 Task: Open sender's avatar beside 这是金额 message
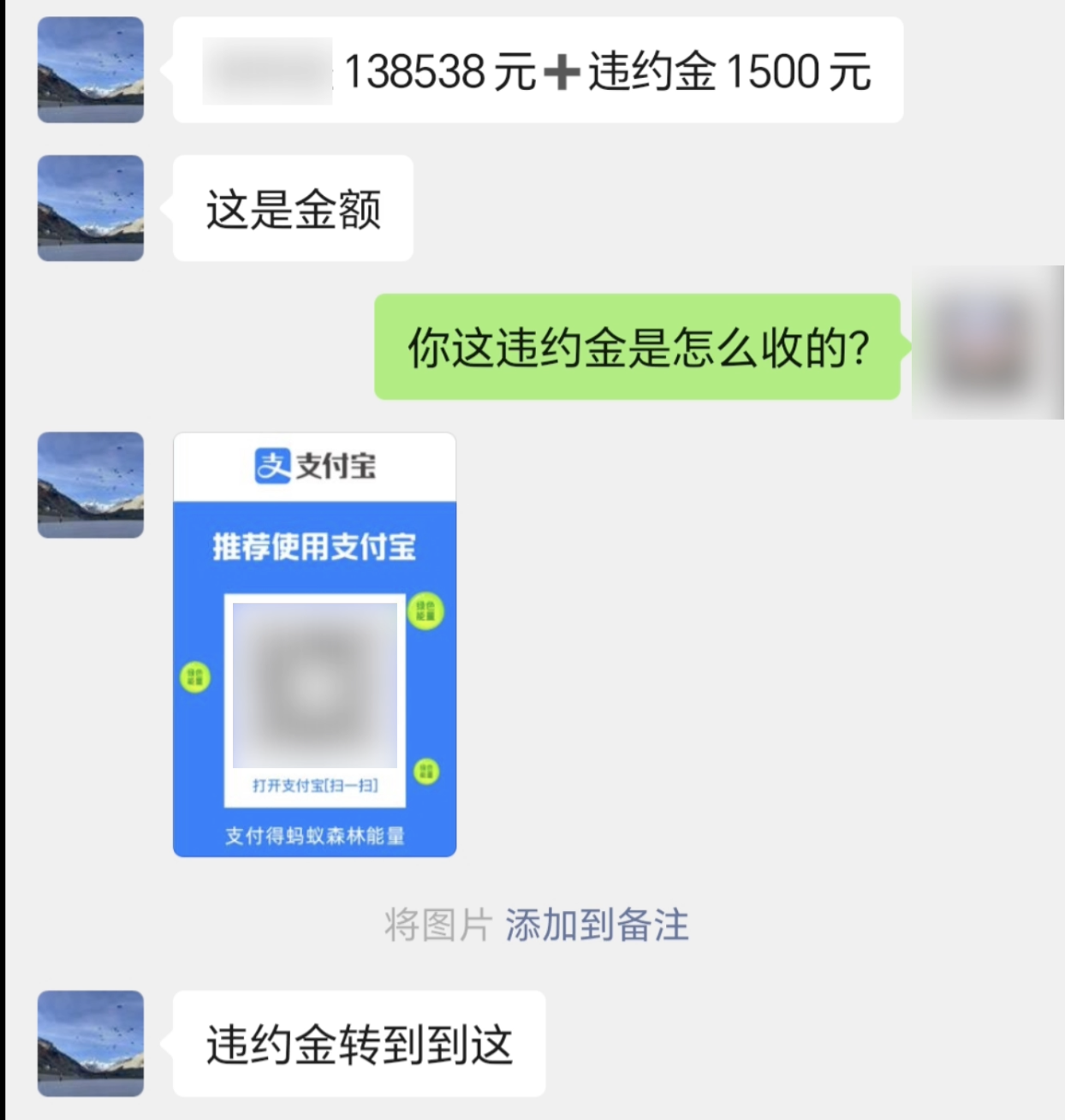pyautogui.click(x=91, y=208)
